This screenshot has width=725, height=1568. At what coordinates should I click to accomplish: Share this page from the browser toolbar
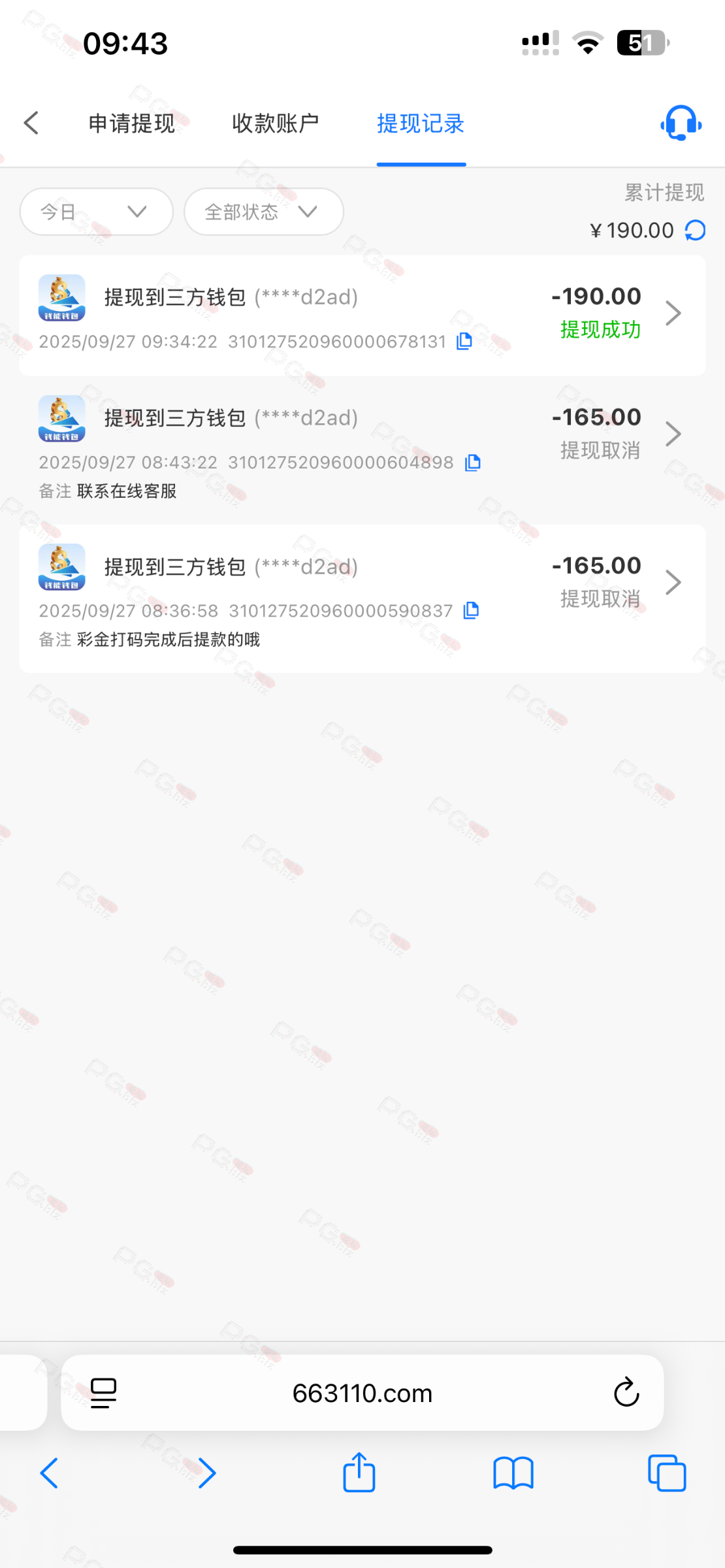(359, 1473)
